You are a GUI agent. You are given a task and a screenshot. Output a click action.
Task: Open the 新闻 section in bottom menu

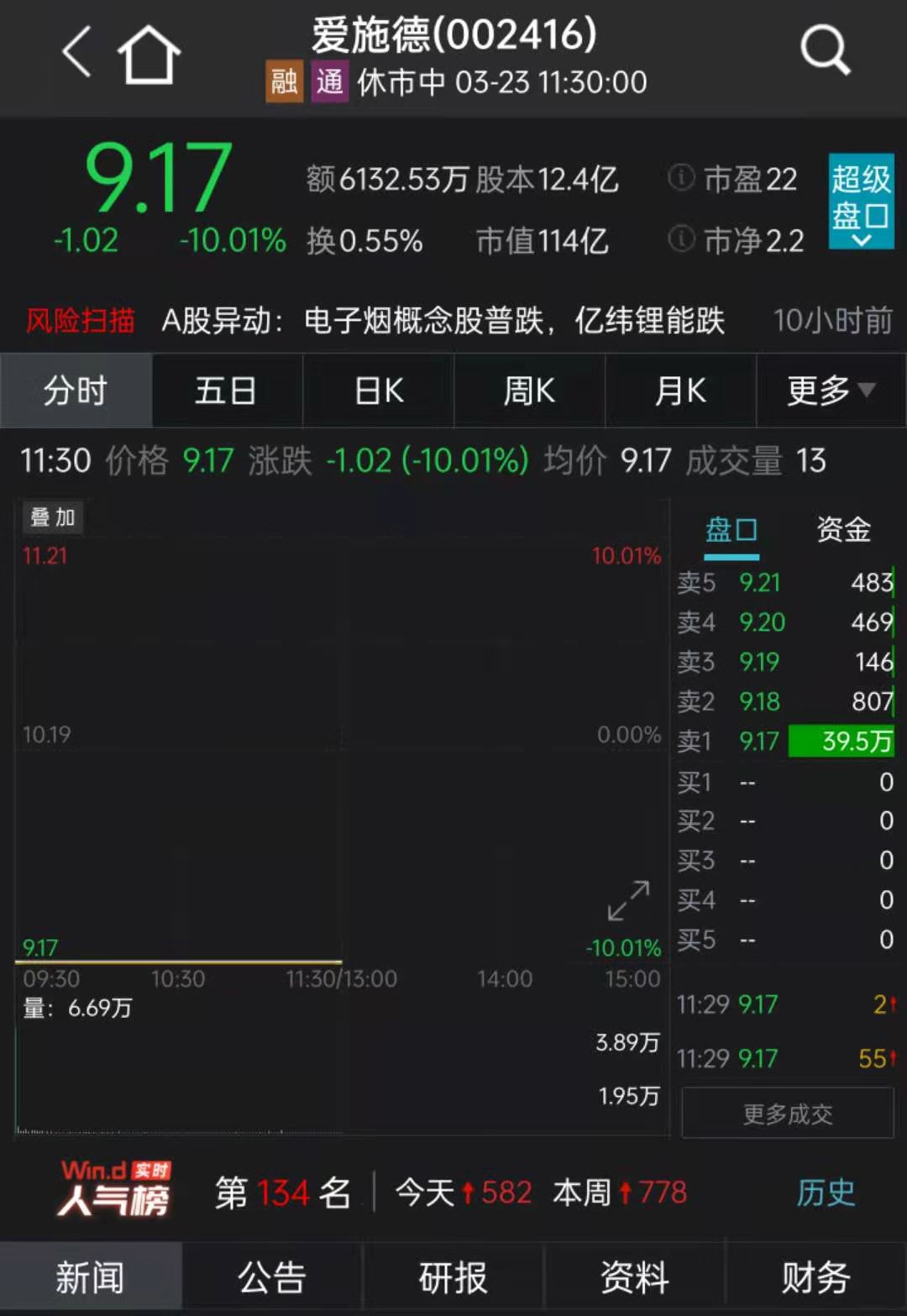(90, 1276)
